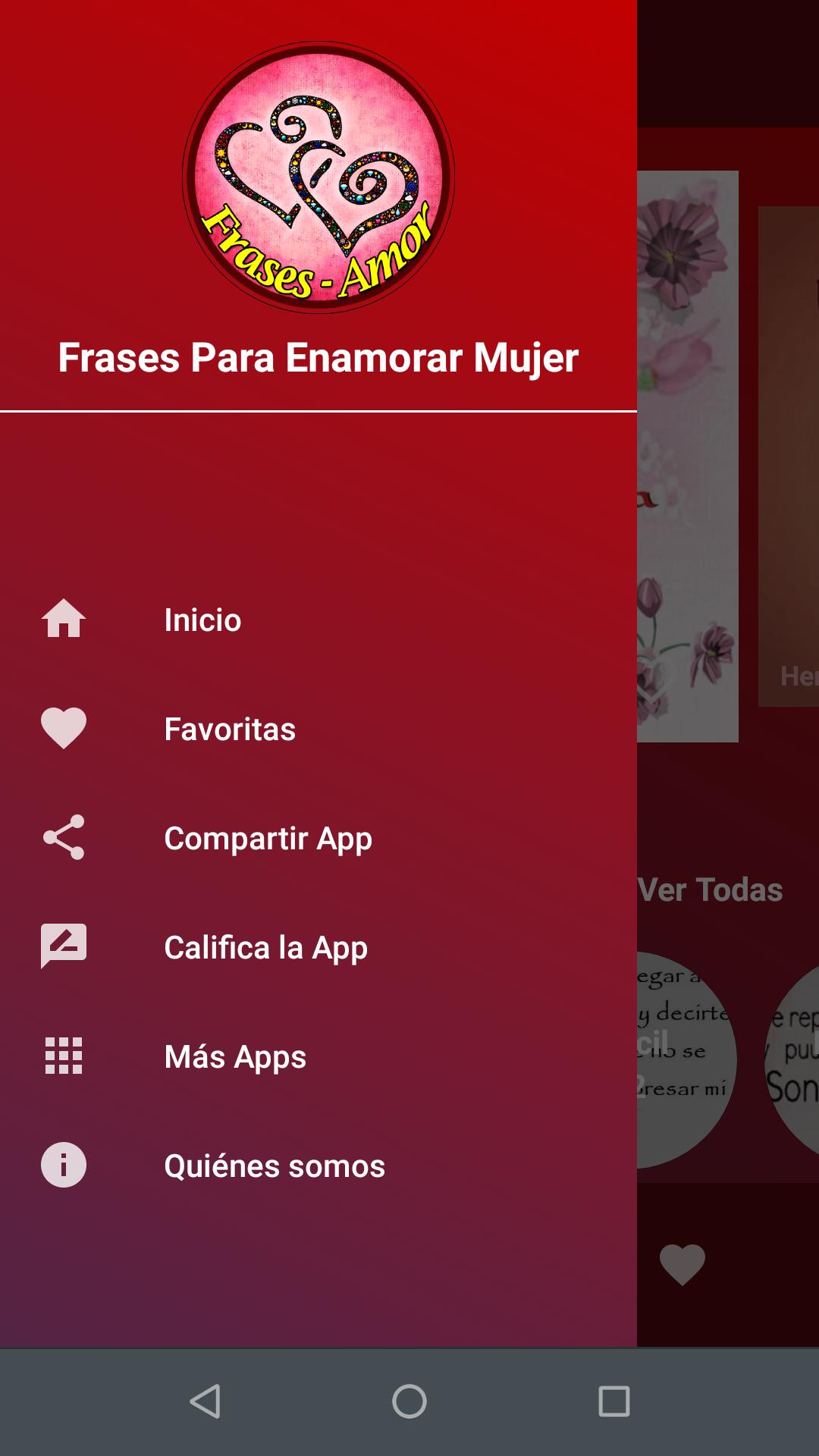Click the Ver Todas link

[711, 891]
